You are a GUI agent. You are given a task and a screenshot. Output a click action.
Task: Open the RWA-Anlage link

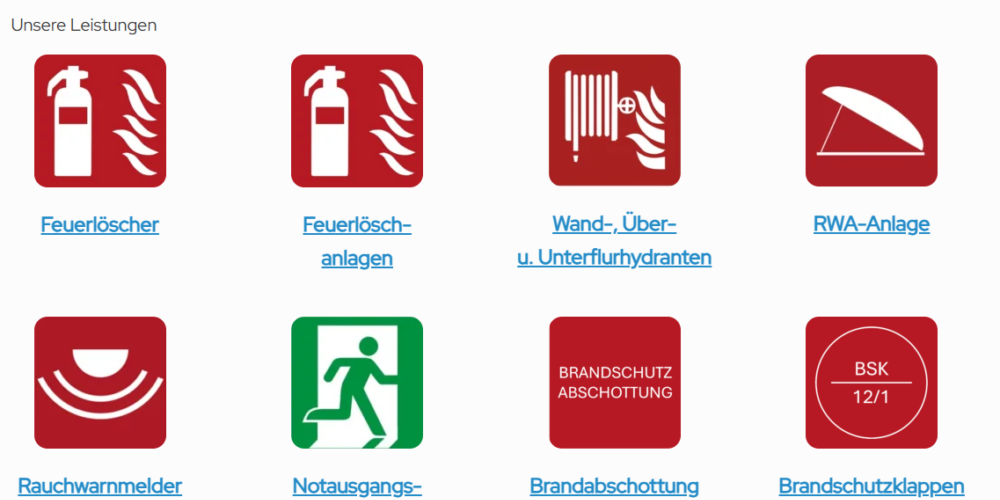tap(871, 224)
